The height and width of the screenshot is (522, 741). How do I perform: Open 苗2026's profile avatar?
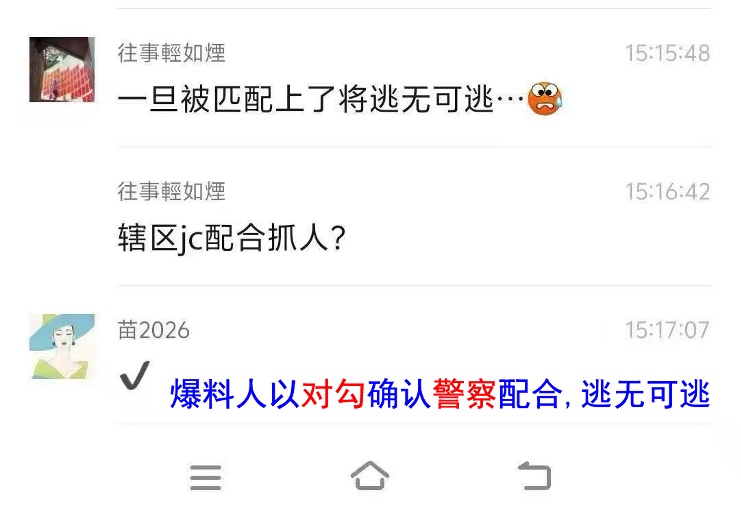point(62,346)
